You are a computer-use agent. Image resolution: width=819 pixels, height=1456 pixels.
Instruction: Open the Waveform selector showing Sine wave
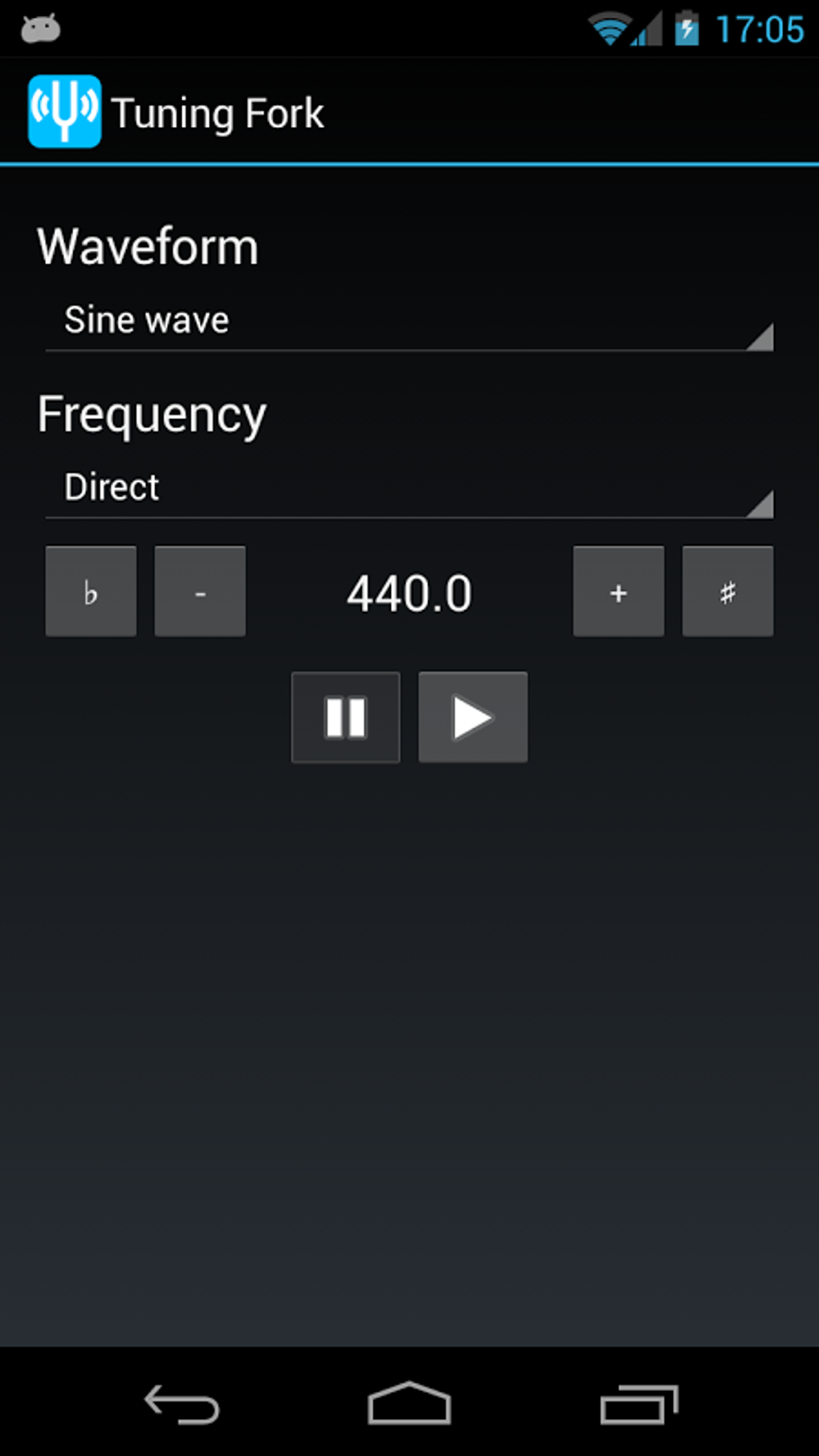(409, 321)
